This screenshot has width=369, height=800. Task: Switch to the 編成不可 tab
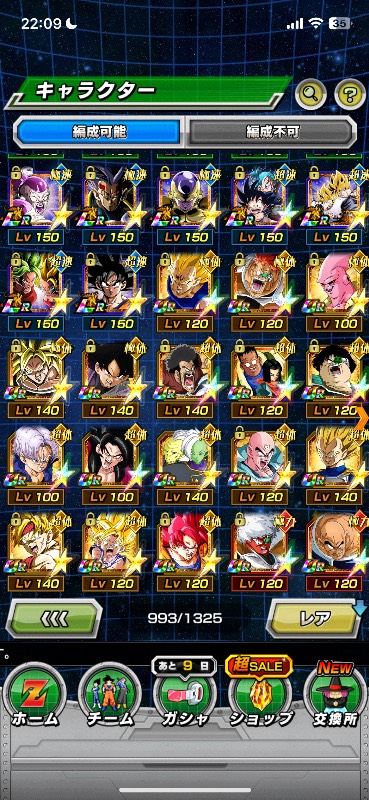270,132
